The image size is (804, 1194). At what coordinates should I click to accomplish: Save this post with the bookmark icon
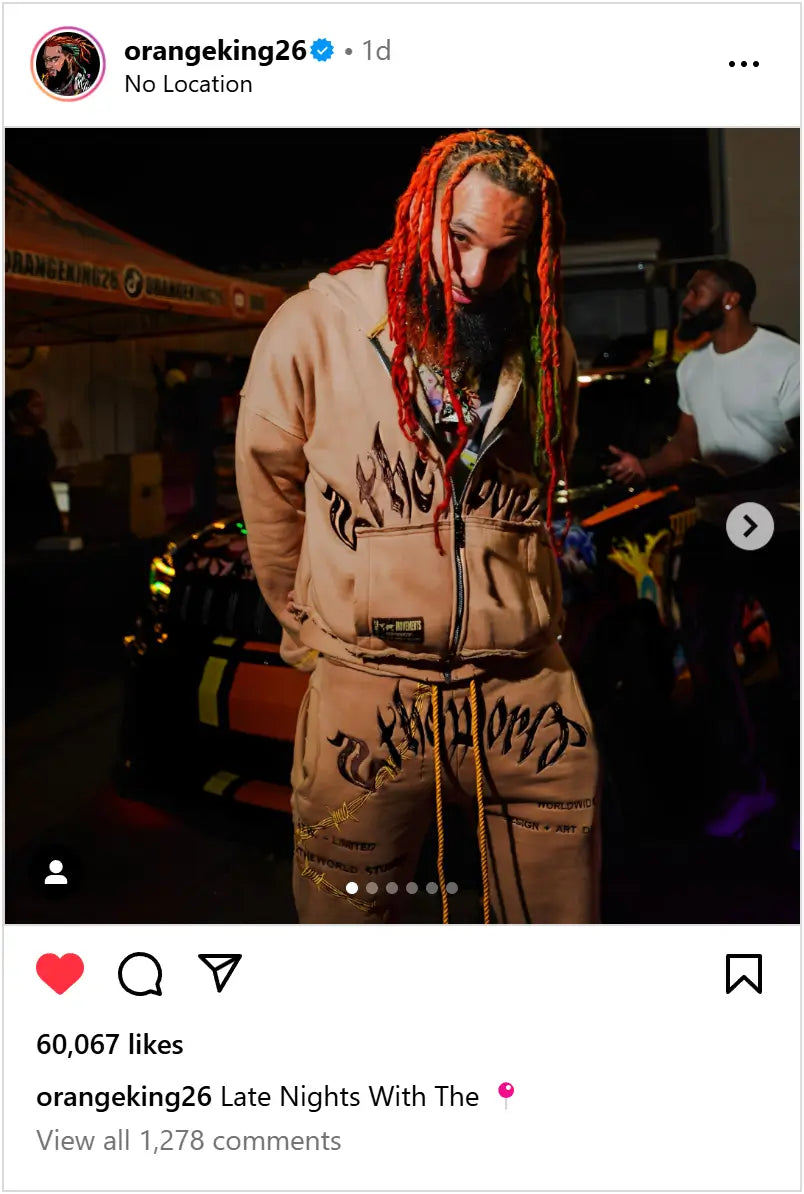(743, 973)
